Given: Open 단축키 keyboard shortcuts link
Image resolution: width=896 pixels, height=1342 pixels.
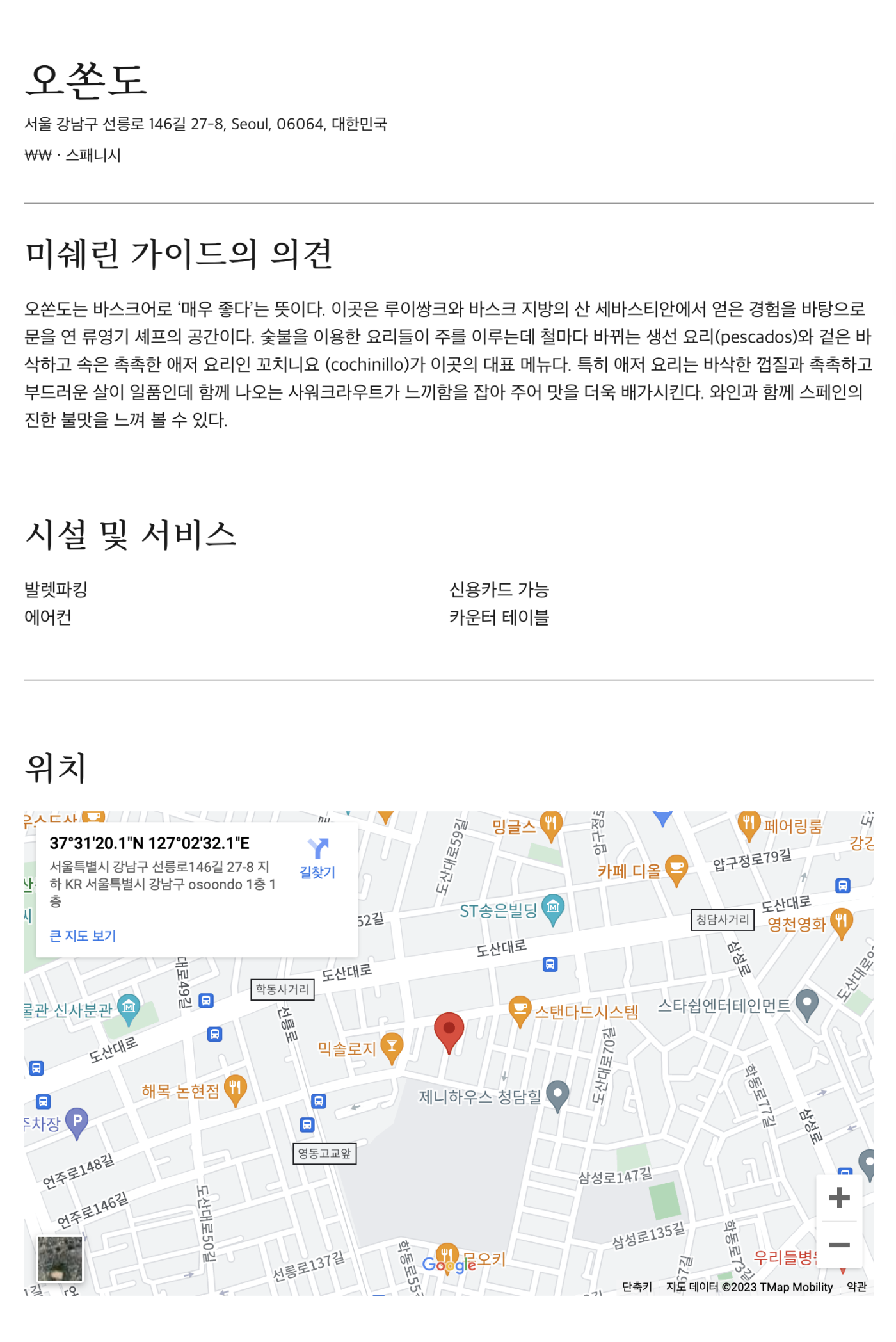Looking at the screenshot, I should 637,1287.
